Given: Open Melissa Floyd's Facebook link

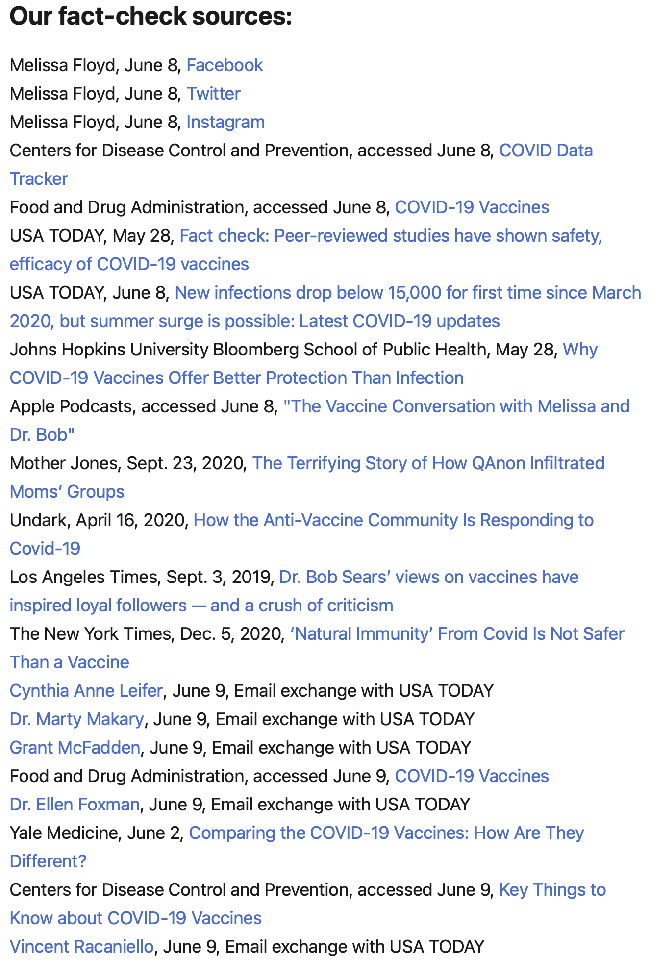Looking at the screenshot, I should (x=224, y=65).
